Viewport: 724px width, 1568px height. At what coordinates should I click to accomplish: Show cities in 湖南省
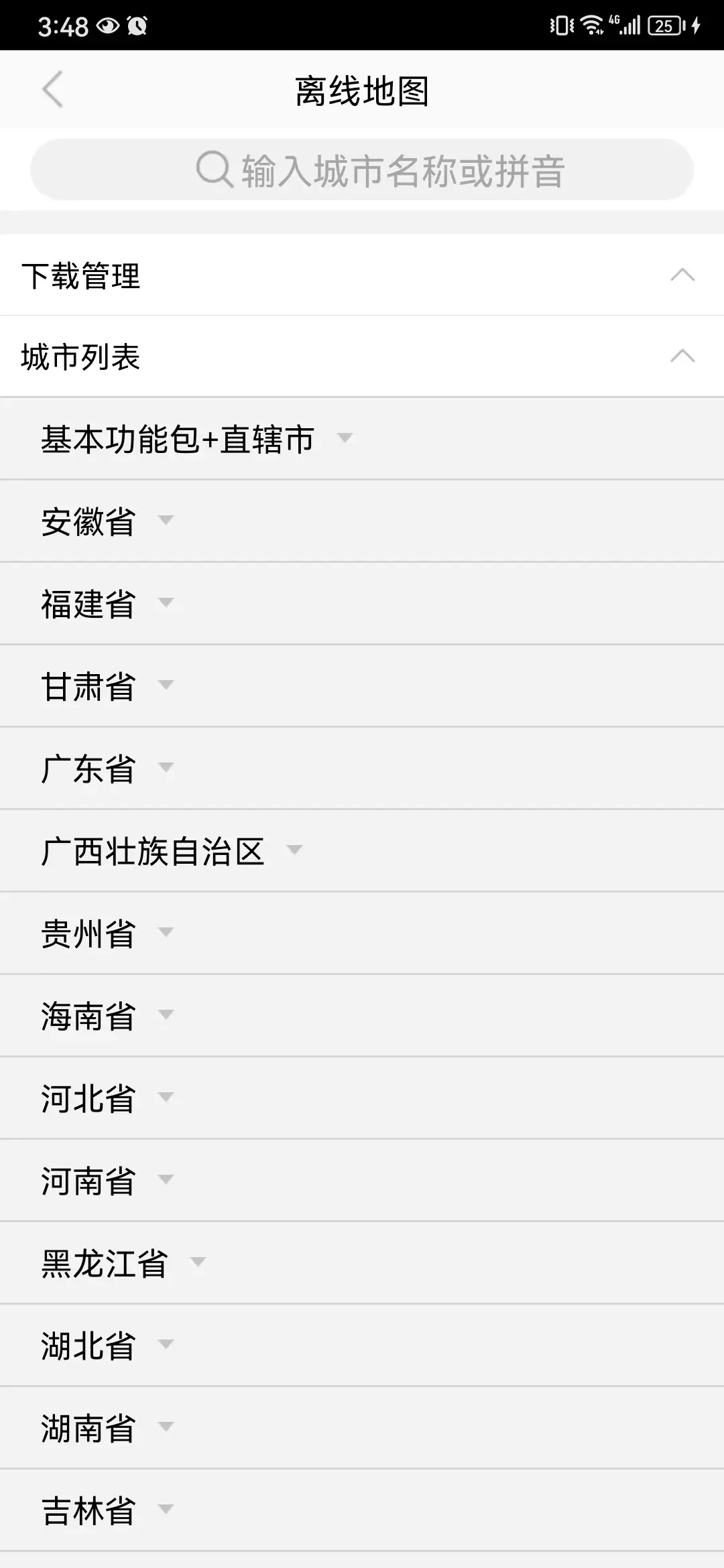point(107,1428)
